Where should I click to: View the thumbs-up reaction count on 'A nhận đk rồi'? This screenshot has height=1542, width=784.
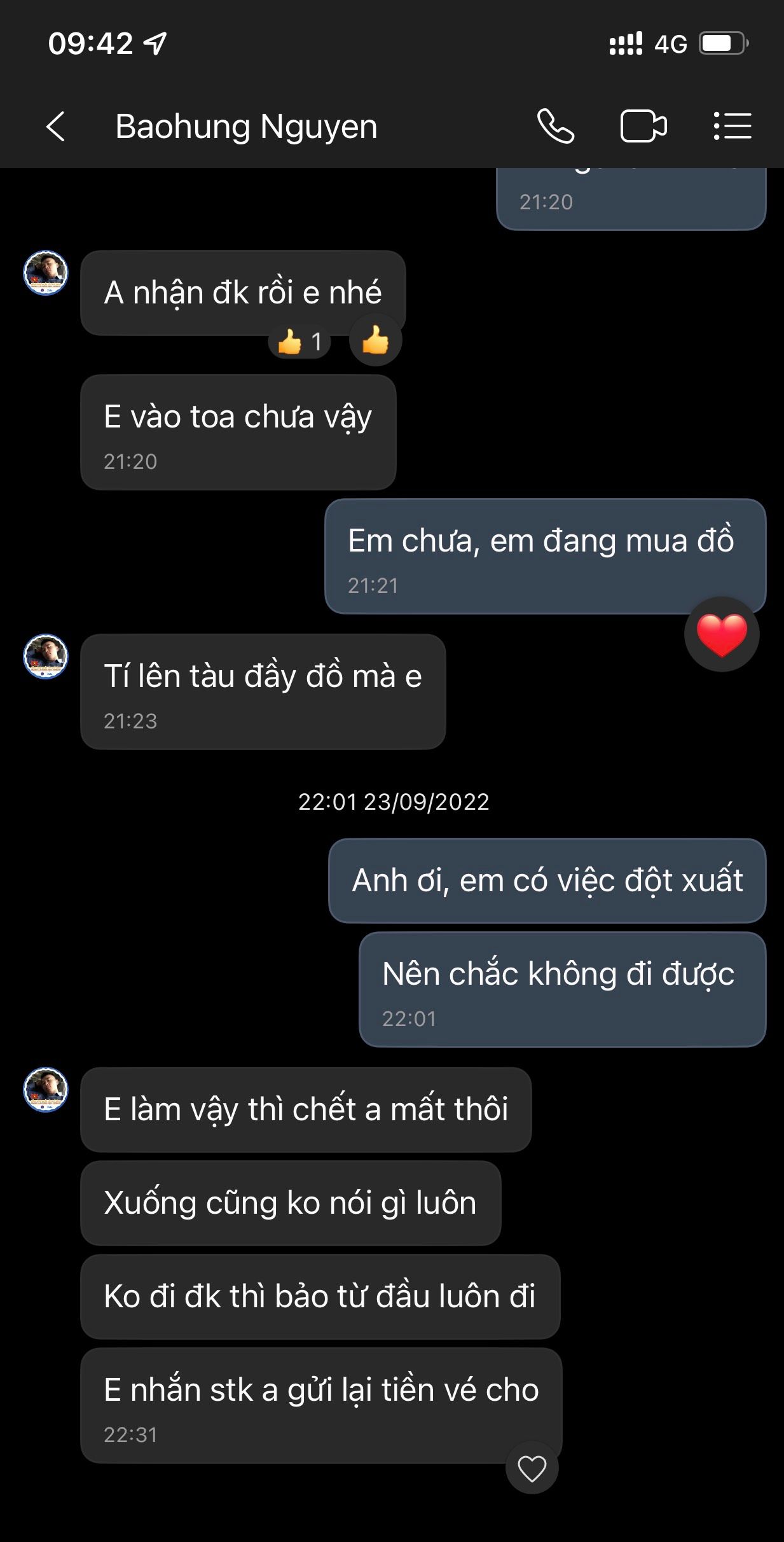(300, 342)
